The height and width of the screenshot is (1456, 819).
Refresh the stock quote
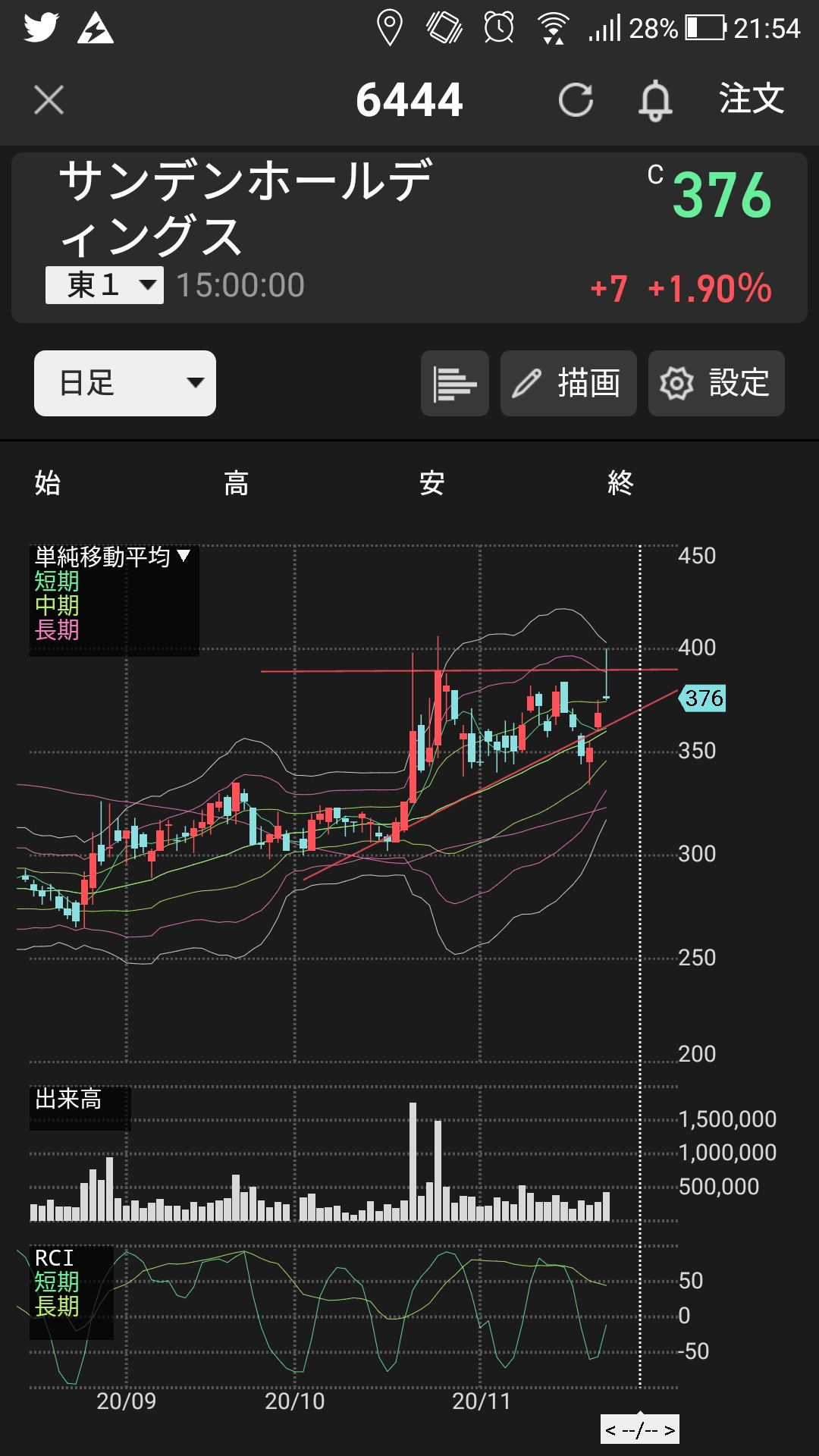[x=576, y=100]
